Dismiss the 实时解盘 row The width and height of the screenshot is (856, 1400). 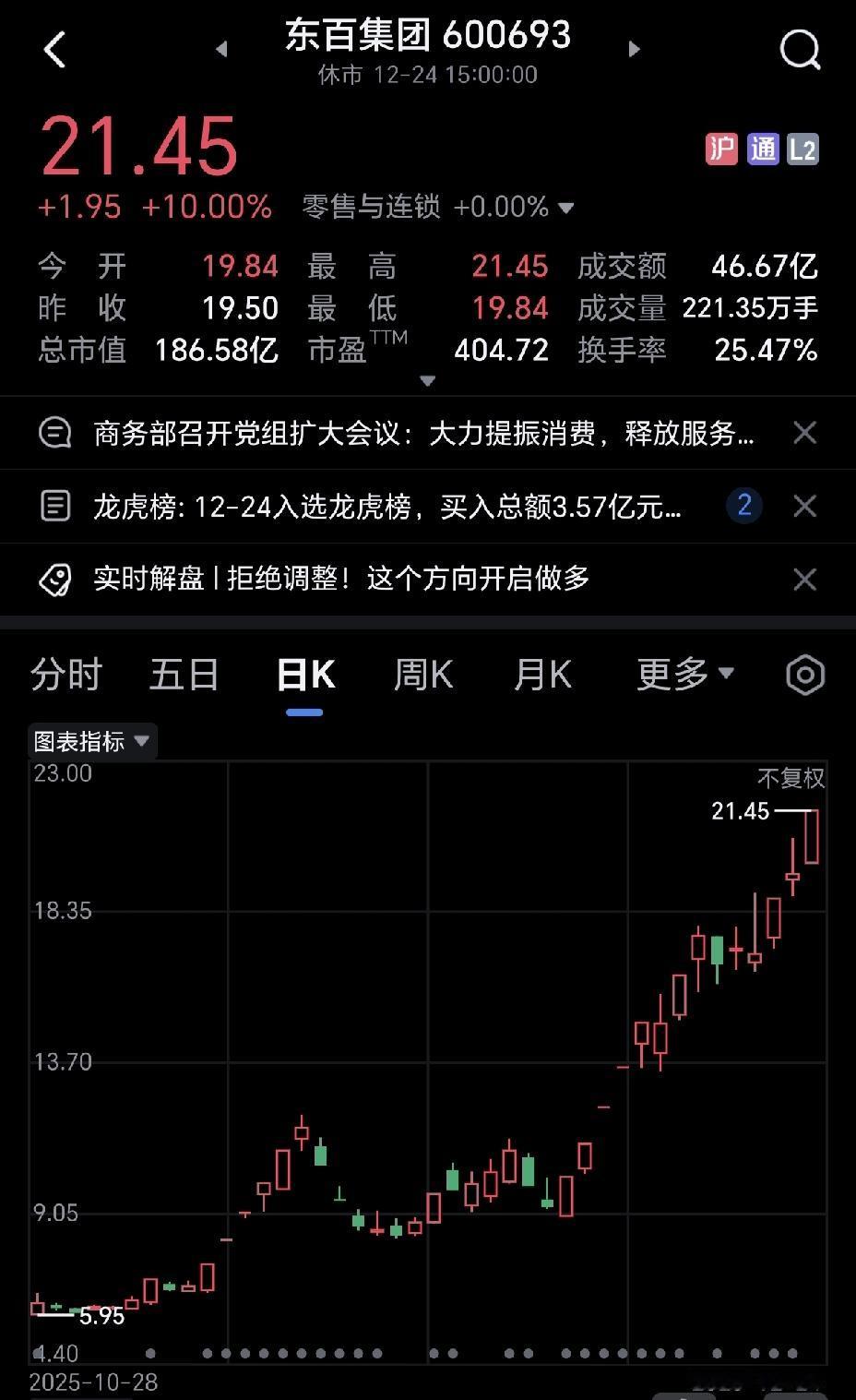(x=805, y=580)
